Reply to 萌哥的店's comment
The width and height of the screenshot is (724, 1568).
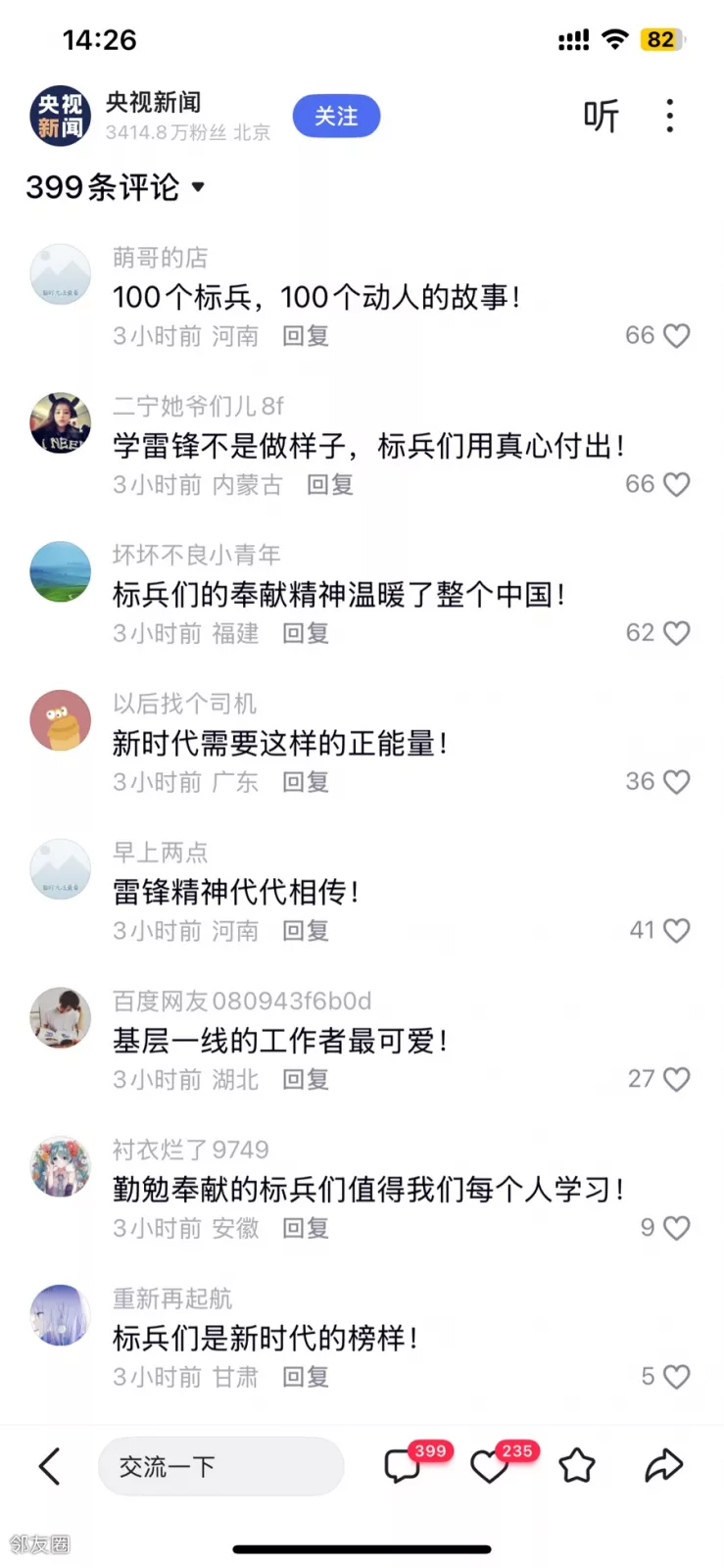pos(305,336)
